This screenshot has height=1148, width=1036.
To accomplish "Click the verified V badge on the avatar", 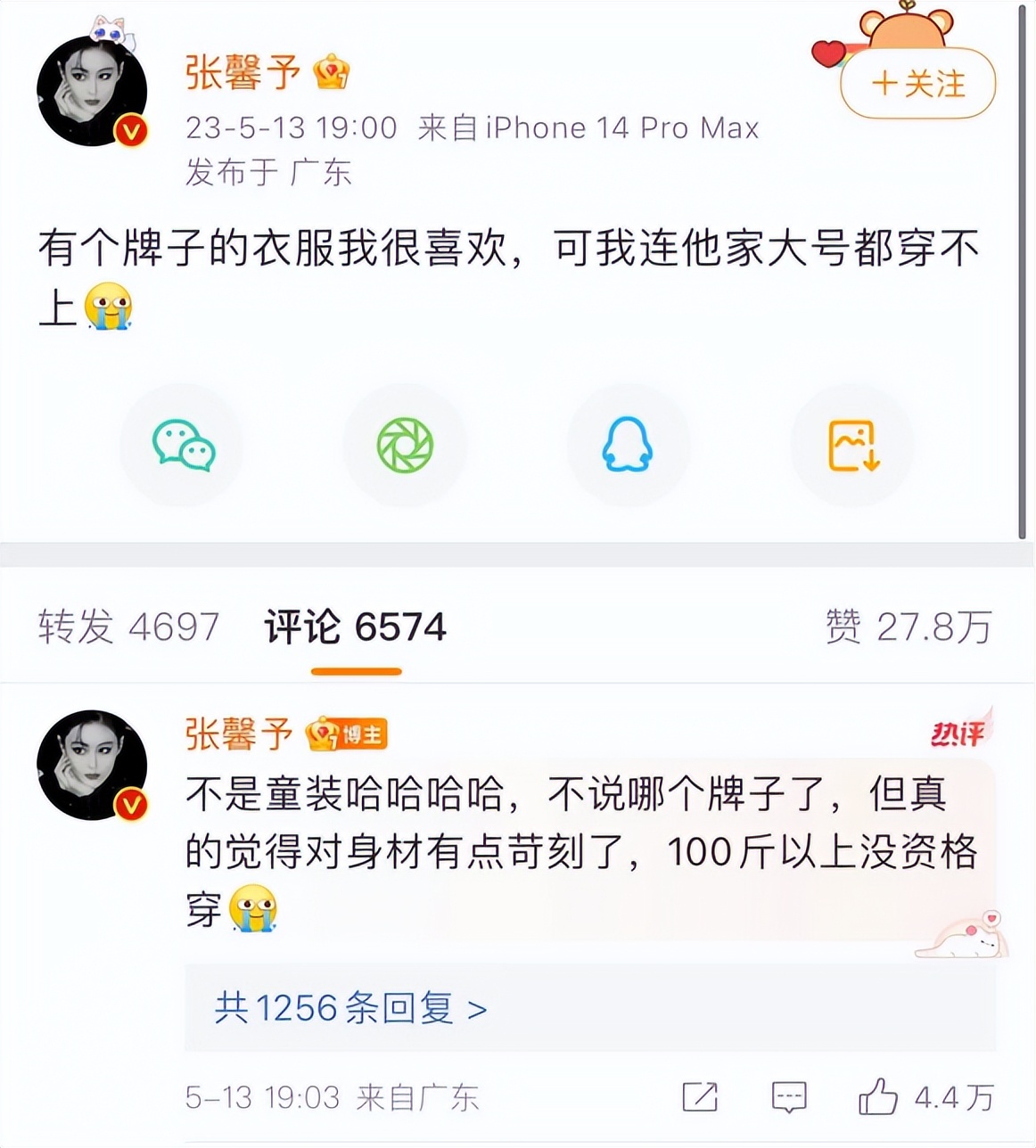I will [130, 127].
